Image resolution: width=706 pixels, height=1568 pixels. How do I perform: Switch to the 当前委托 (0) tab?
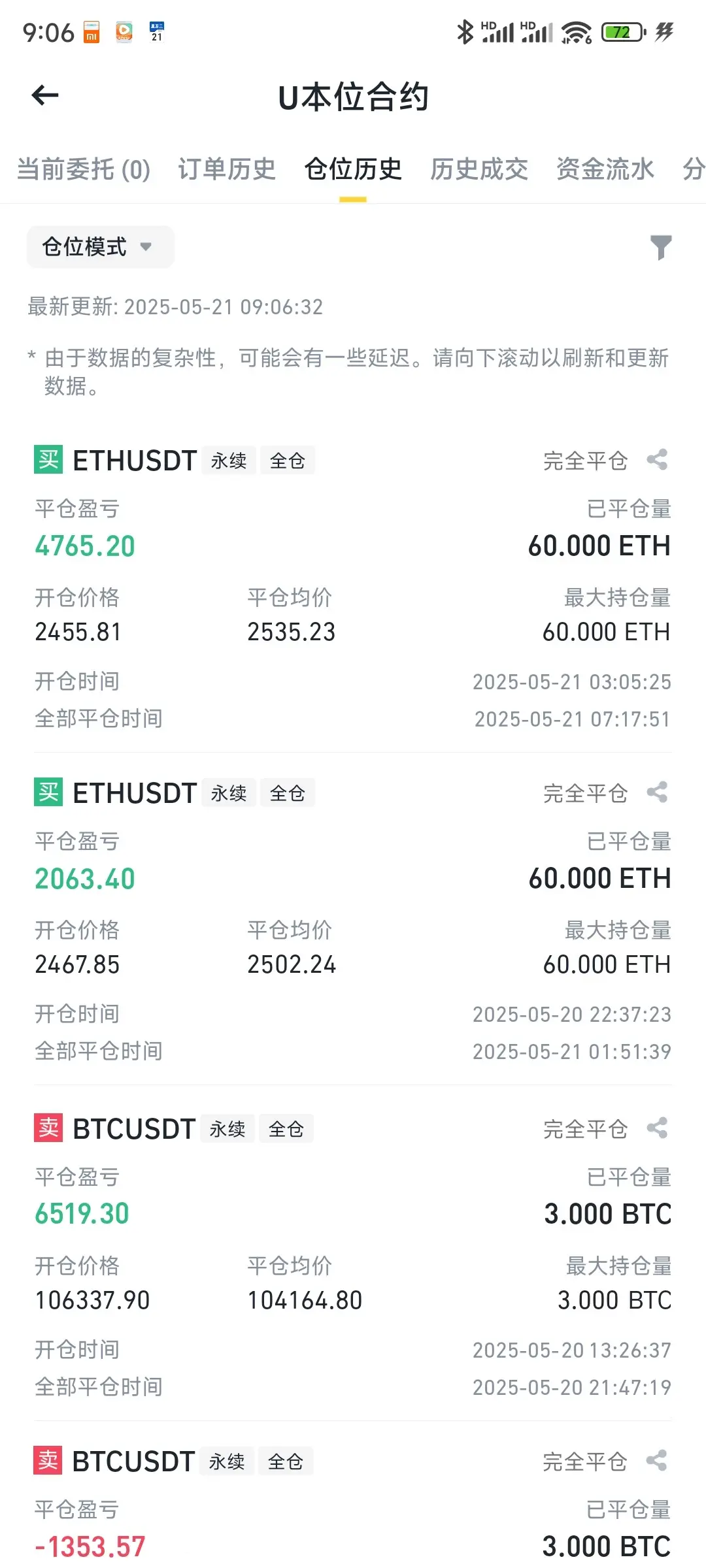[84, 169]
